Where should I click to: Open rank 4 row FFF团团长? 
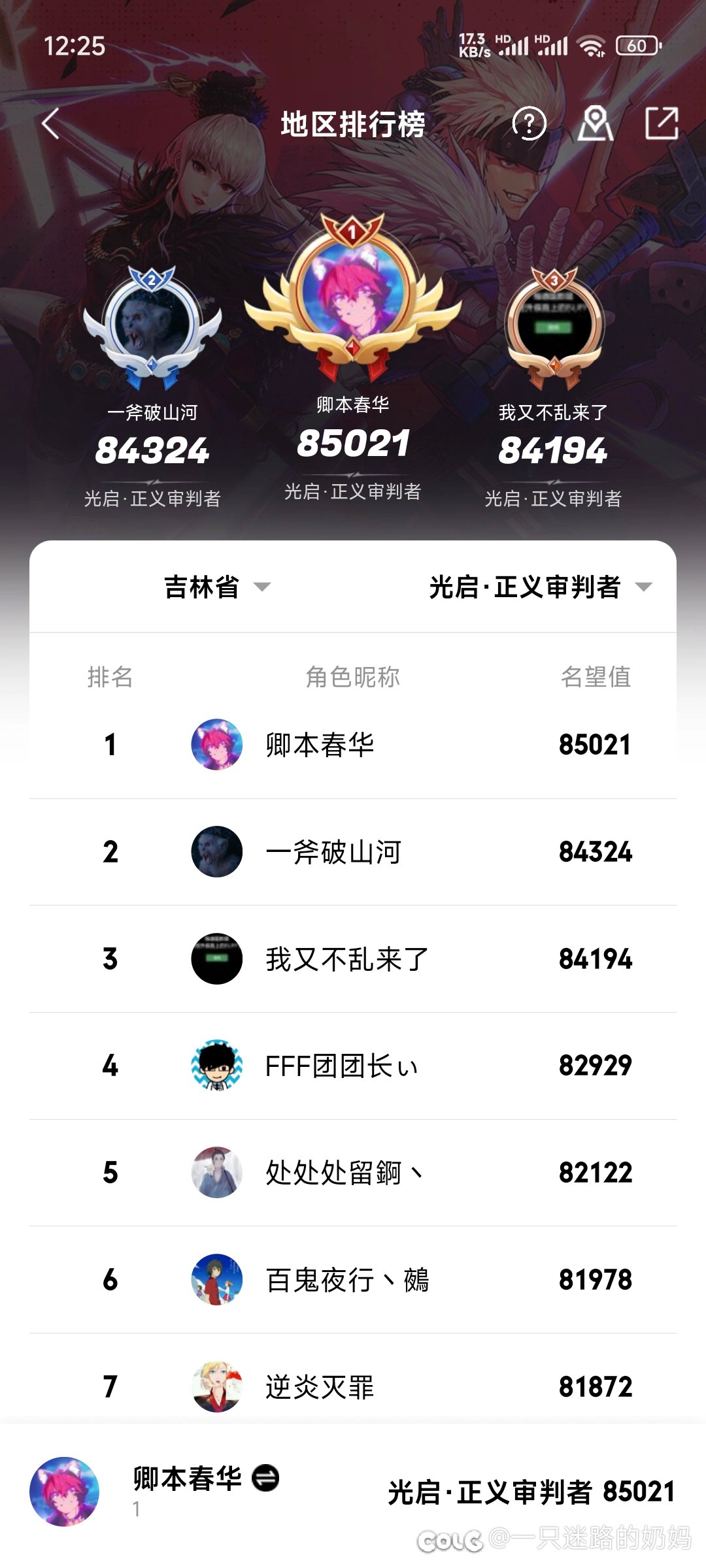click(353, 1066)
